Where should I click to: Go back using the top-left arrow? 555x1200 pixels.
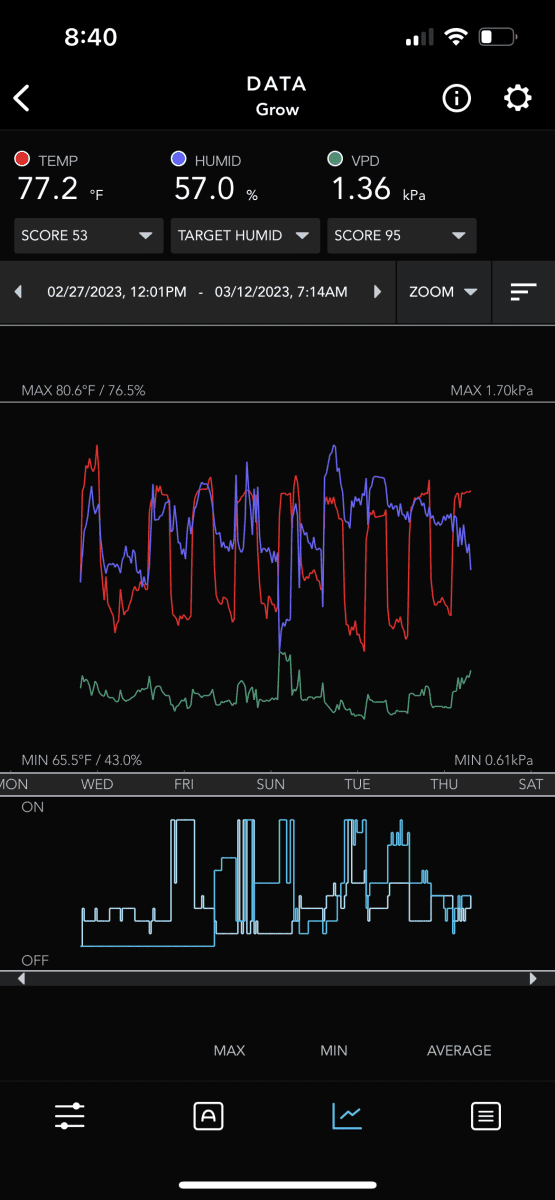tap(22, 98)
